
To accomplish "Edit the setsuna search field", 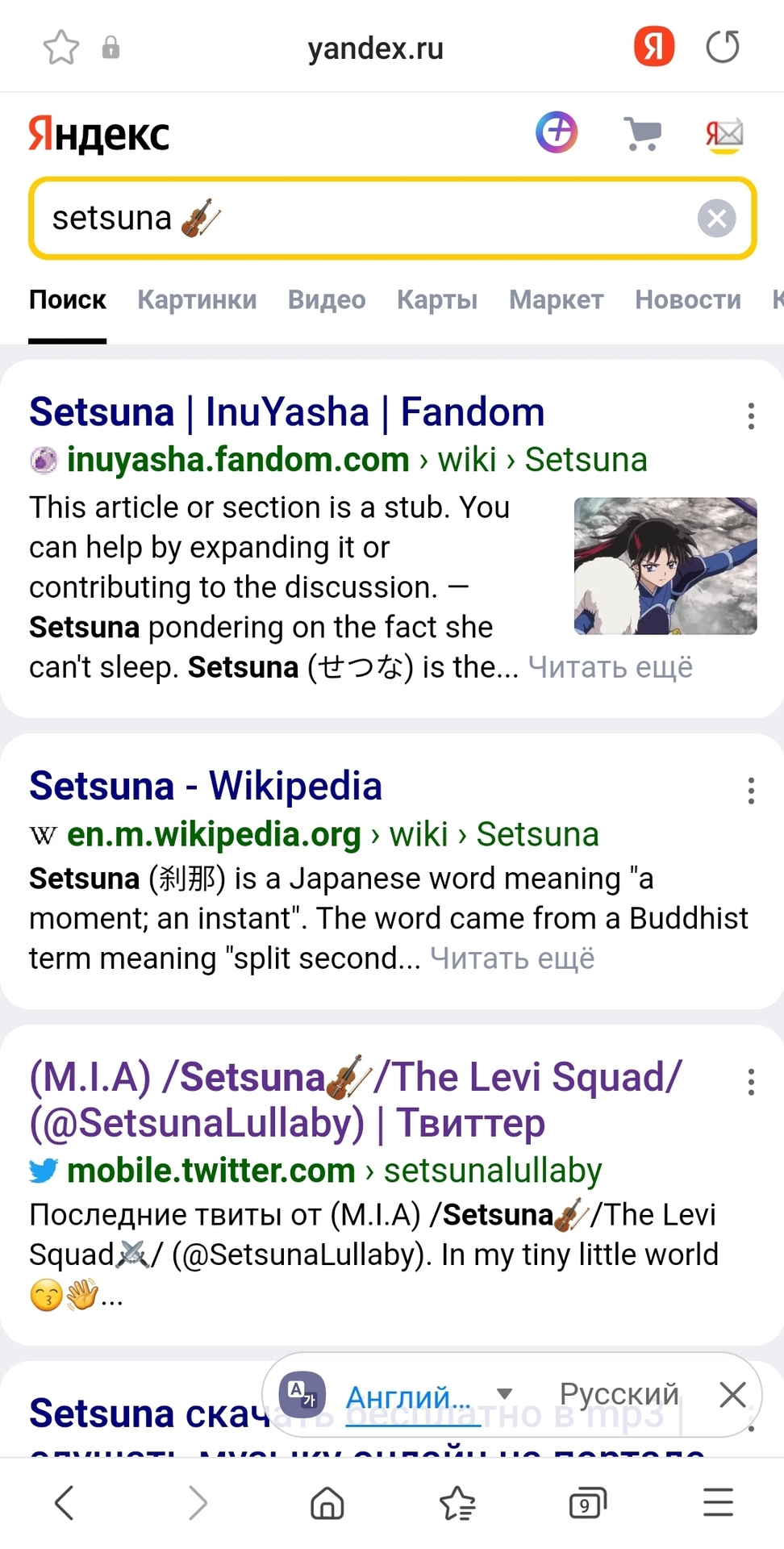I will (363, 219).
